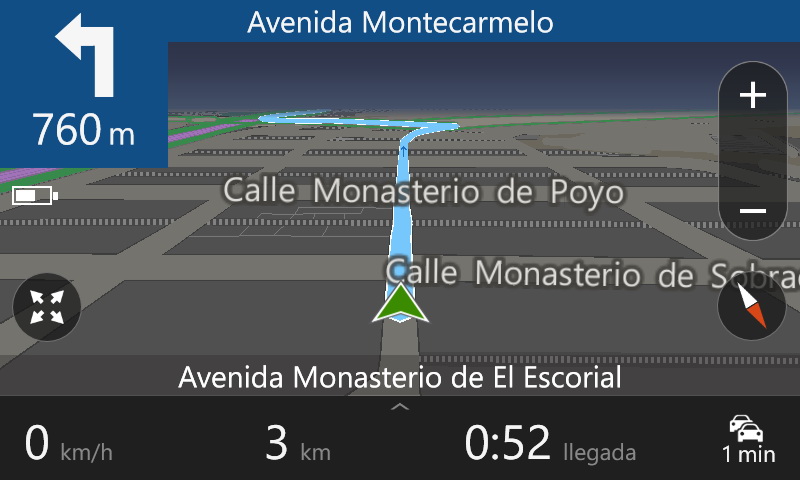Zoom in on the map

[x=752, y=96]
